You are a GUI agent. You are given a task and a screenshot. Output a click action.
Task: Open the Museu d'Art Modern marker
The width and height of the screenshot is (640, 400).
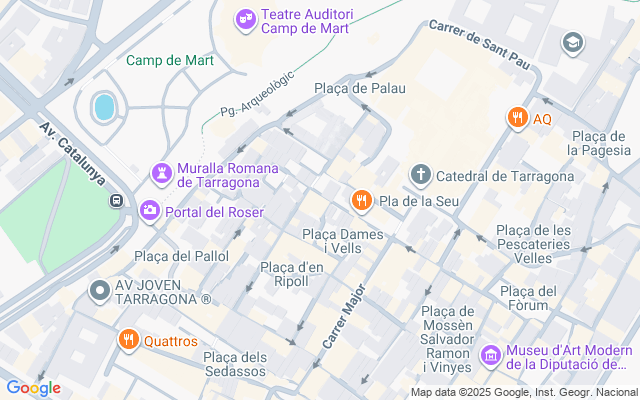click(490, 355)
